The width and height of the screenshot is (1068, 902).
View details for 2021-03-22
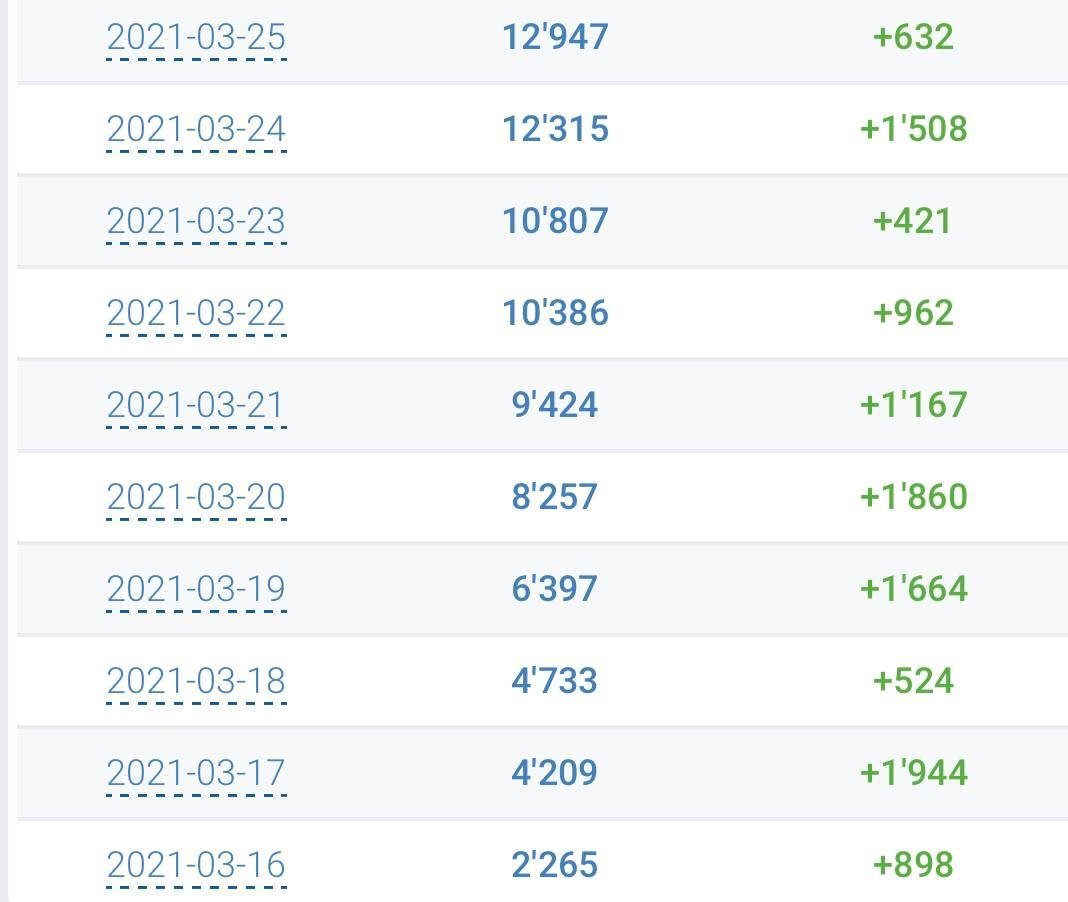[x=196, y=313]
